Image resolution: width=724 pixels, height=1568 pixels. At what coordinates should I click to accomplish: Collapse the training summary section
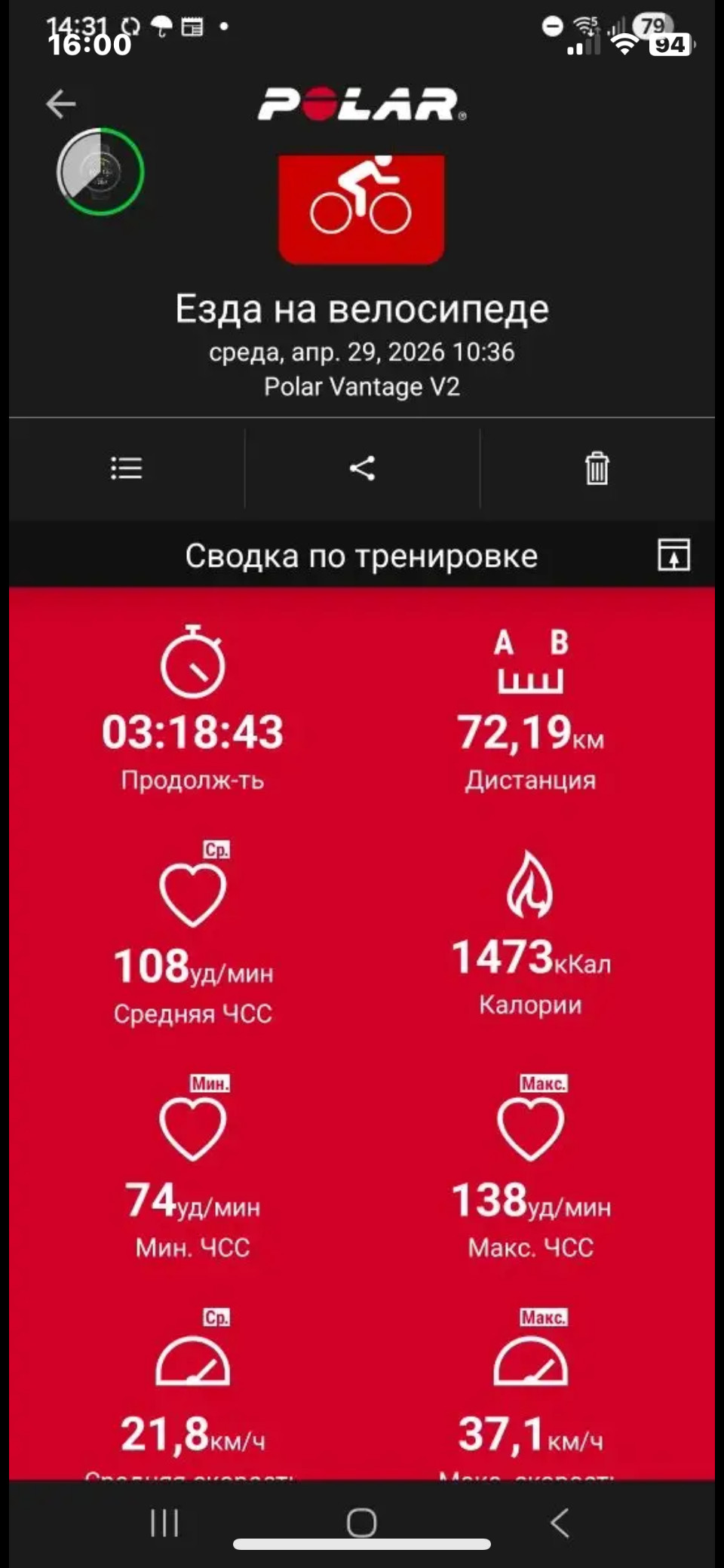coord(673,555)
